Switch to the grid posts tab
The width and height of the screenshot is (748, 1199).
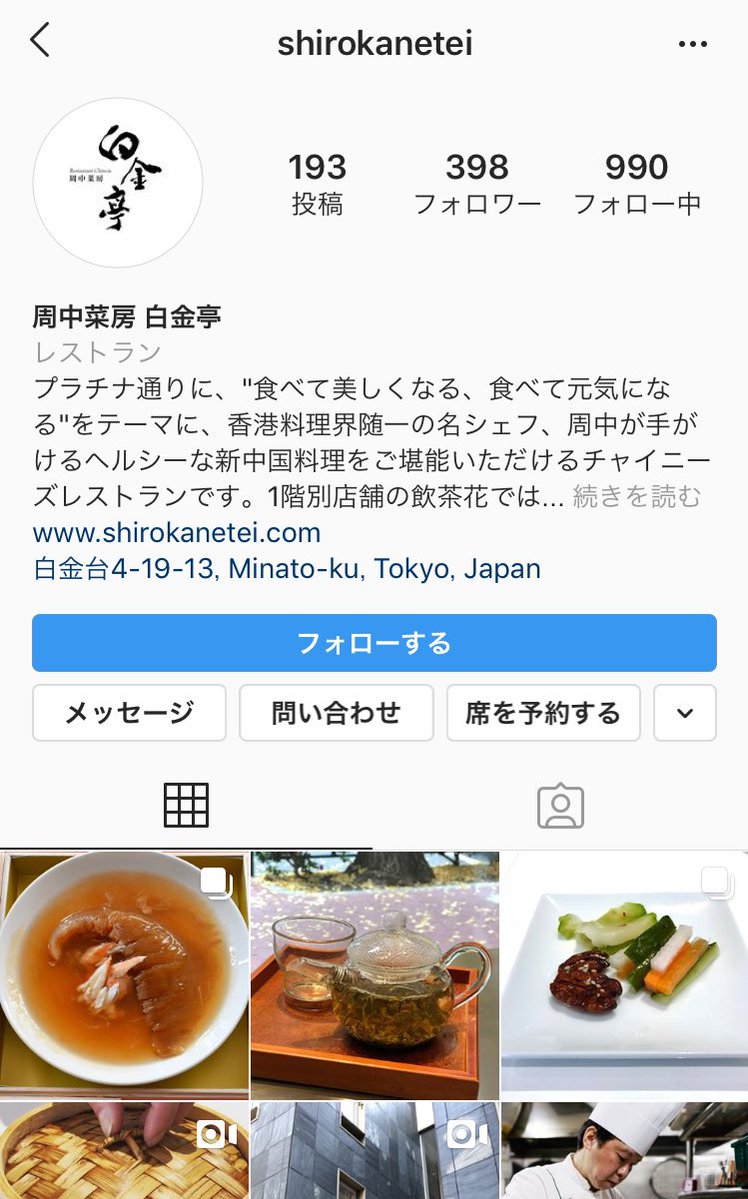[x=186, y=805]
